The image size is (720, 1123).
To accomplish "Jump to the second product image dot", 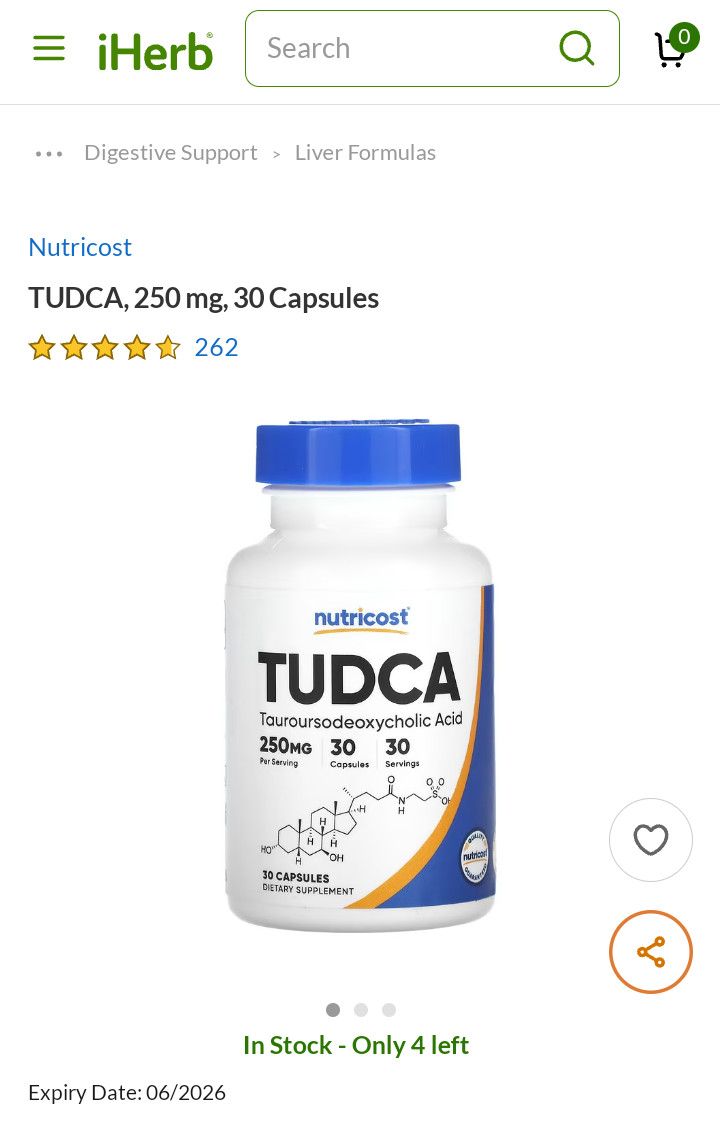I will click(361, 1010).
